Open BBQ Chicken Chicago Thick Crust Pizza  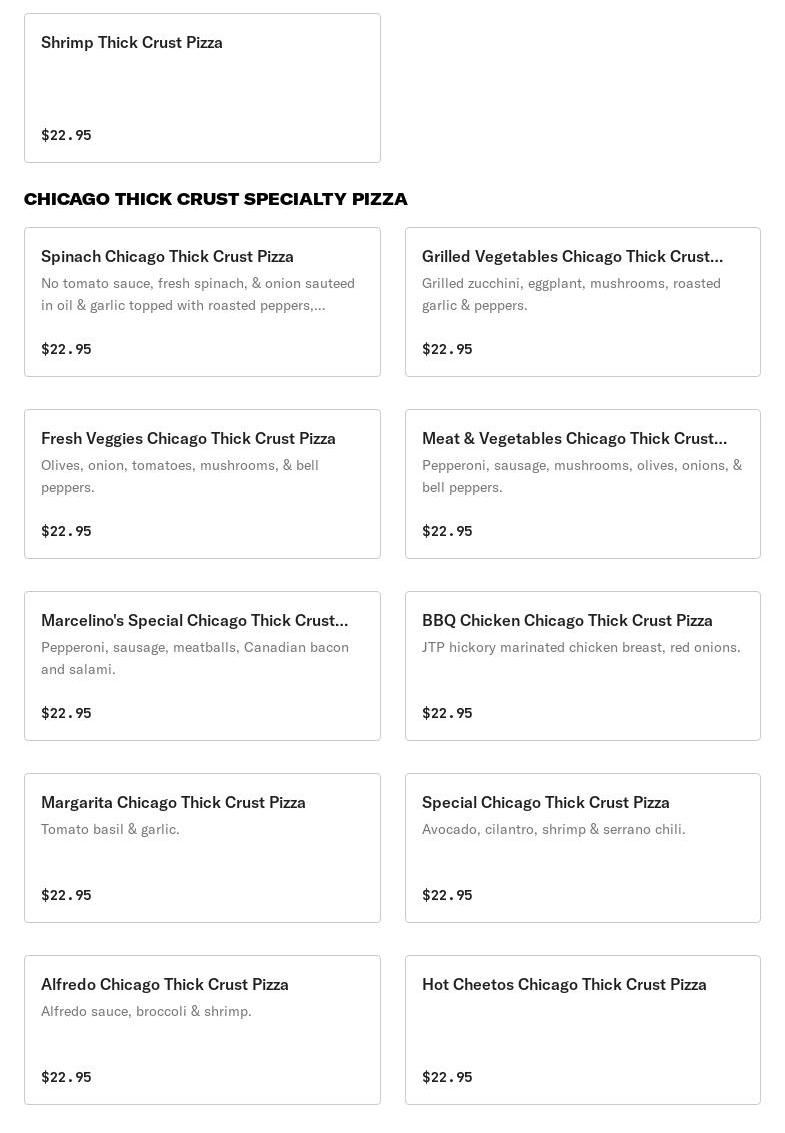coord(582,666)
